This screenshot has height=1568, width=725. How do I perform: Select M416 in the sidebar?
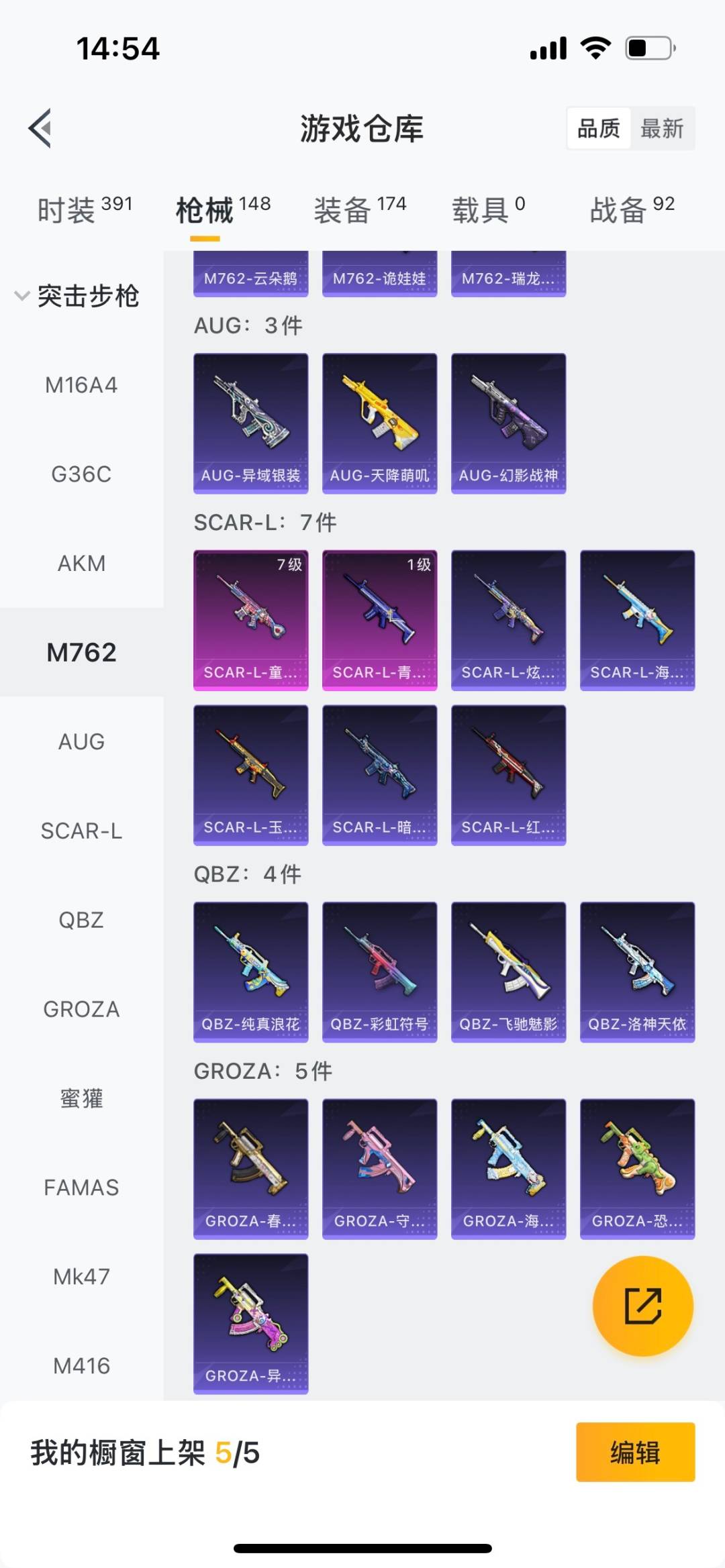click(x=81, y=1365)
